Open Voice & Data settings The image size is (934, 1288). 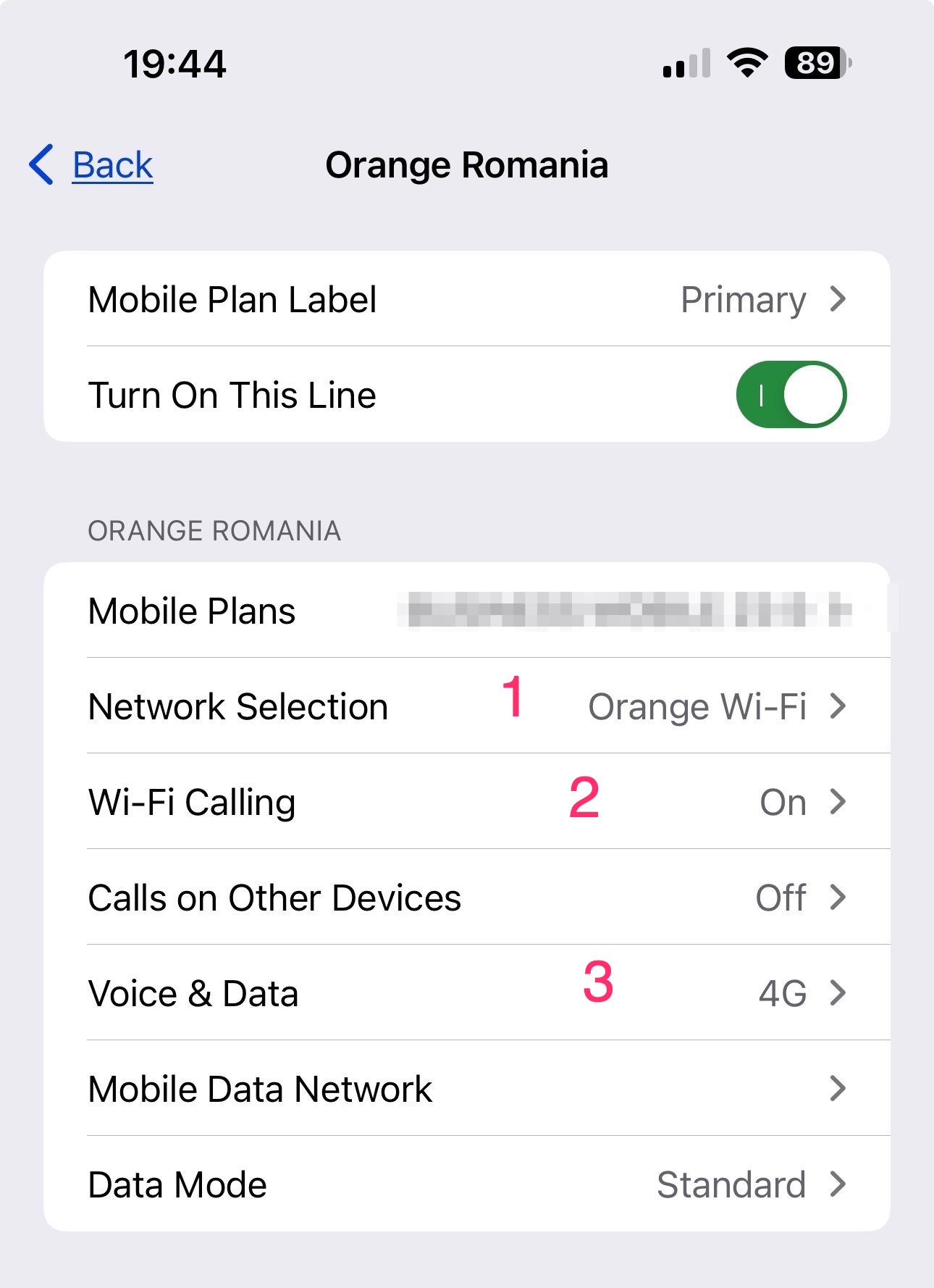466,993
